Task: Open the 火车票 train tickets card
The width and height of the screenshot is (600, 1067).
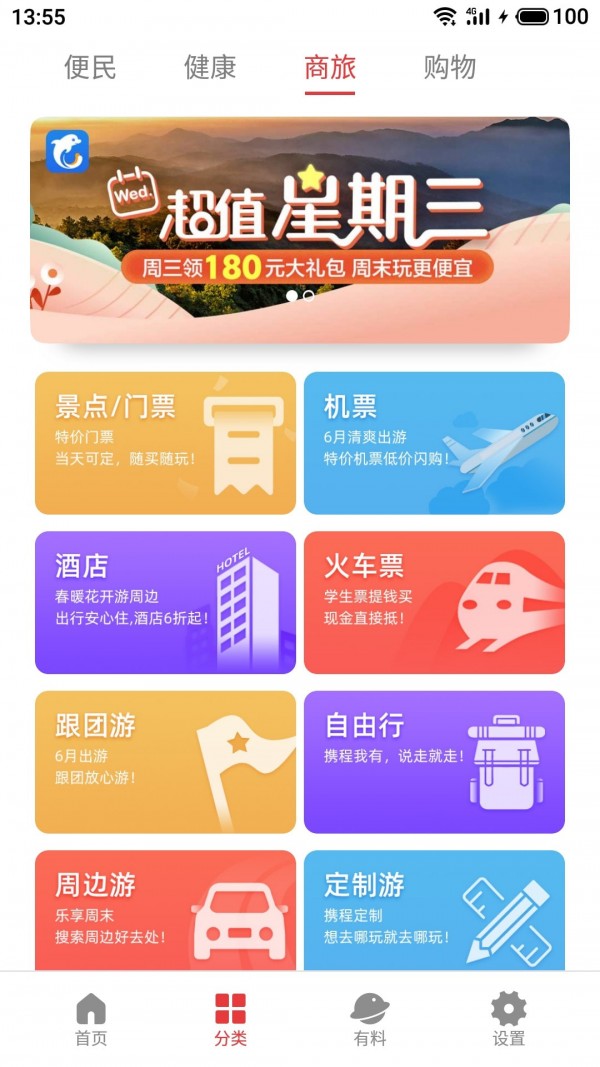Action: [x=434, y=602]
